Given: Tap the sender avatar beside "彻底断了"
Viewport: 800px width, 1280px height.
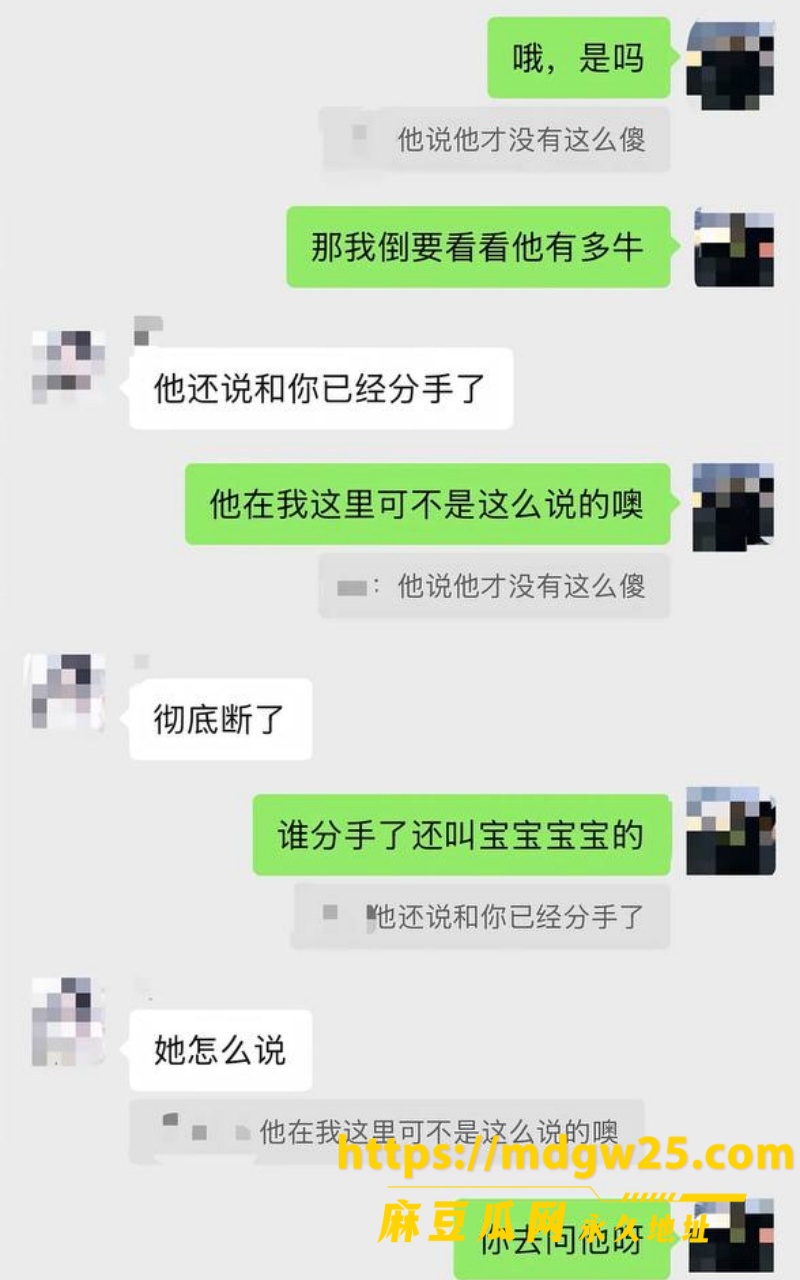Looking at the screenshot, I should 66,692.
